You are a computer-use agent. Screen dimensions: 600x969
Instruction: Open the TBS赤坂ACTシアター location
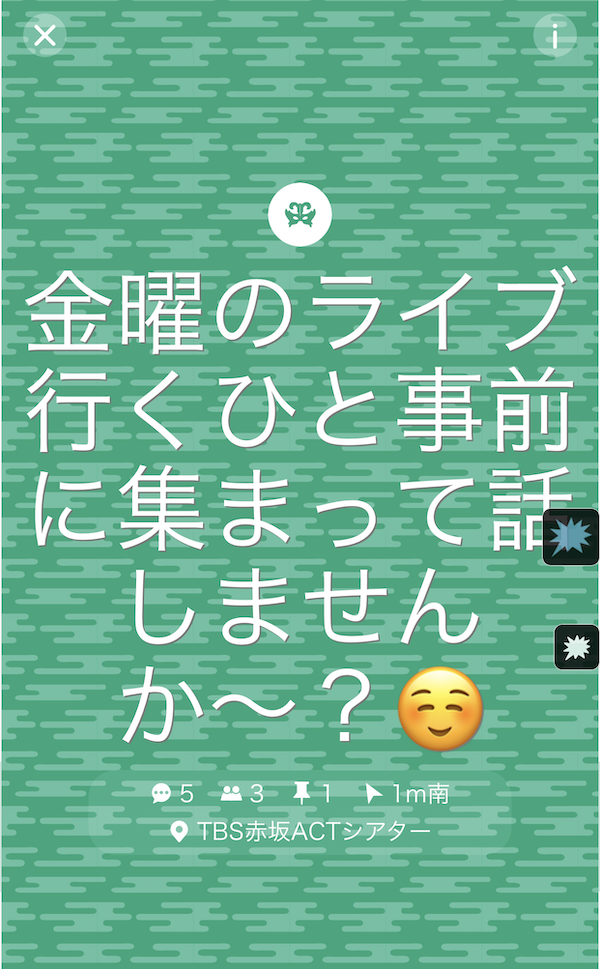tap(300, 831)
